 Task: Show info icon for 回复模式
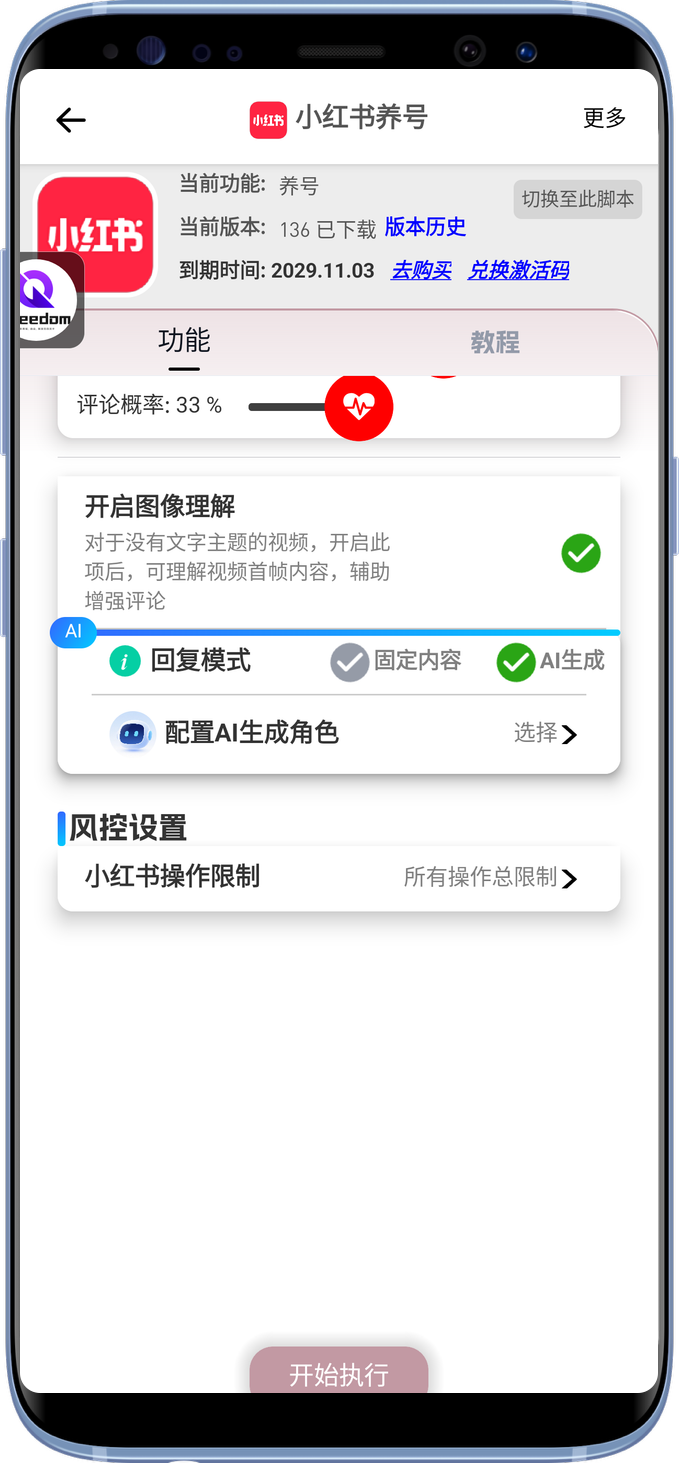coord(124,661)
